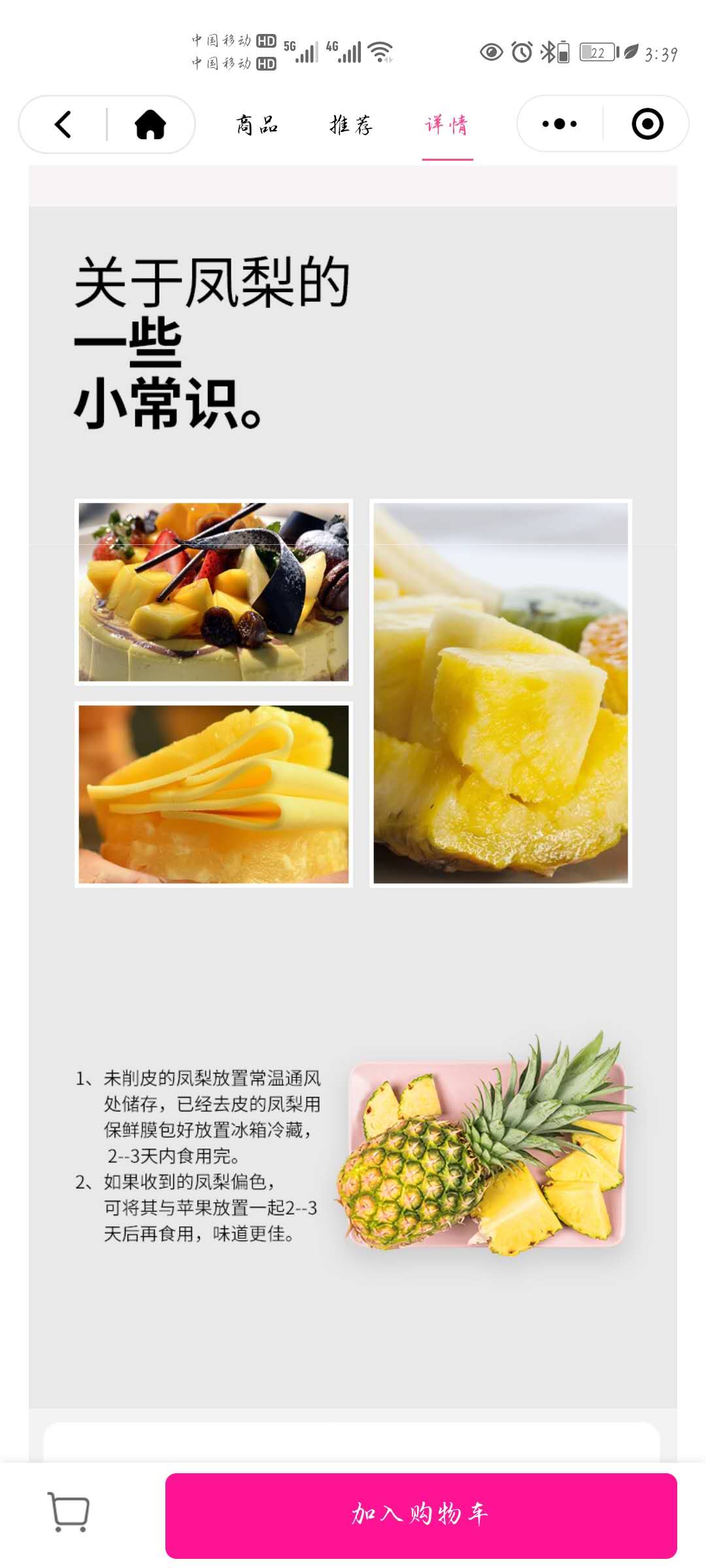Open the mini program more options menu
The height and width of the screenshot is (1568, 706).
tap(560, 124)
